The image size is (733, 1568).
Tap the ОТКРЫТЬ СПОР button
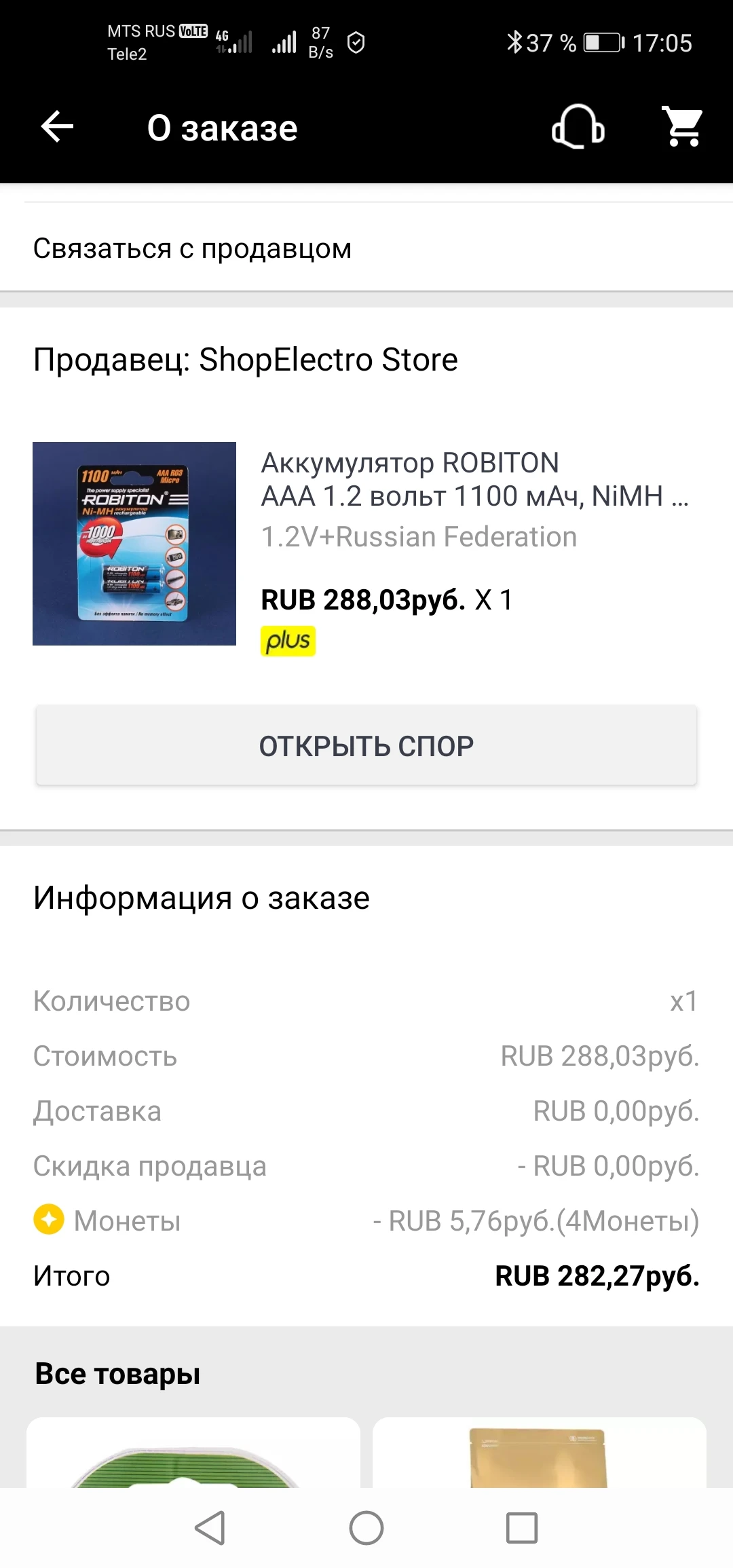click(366, 745)
